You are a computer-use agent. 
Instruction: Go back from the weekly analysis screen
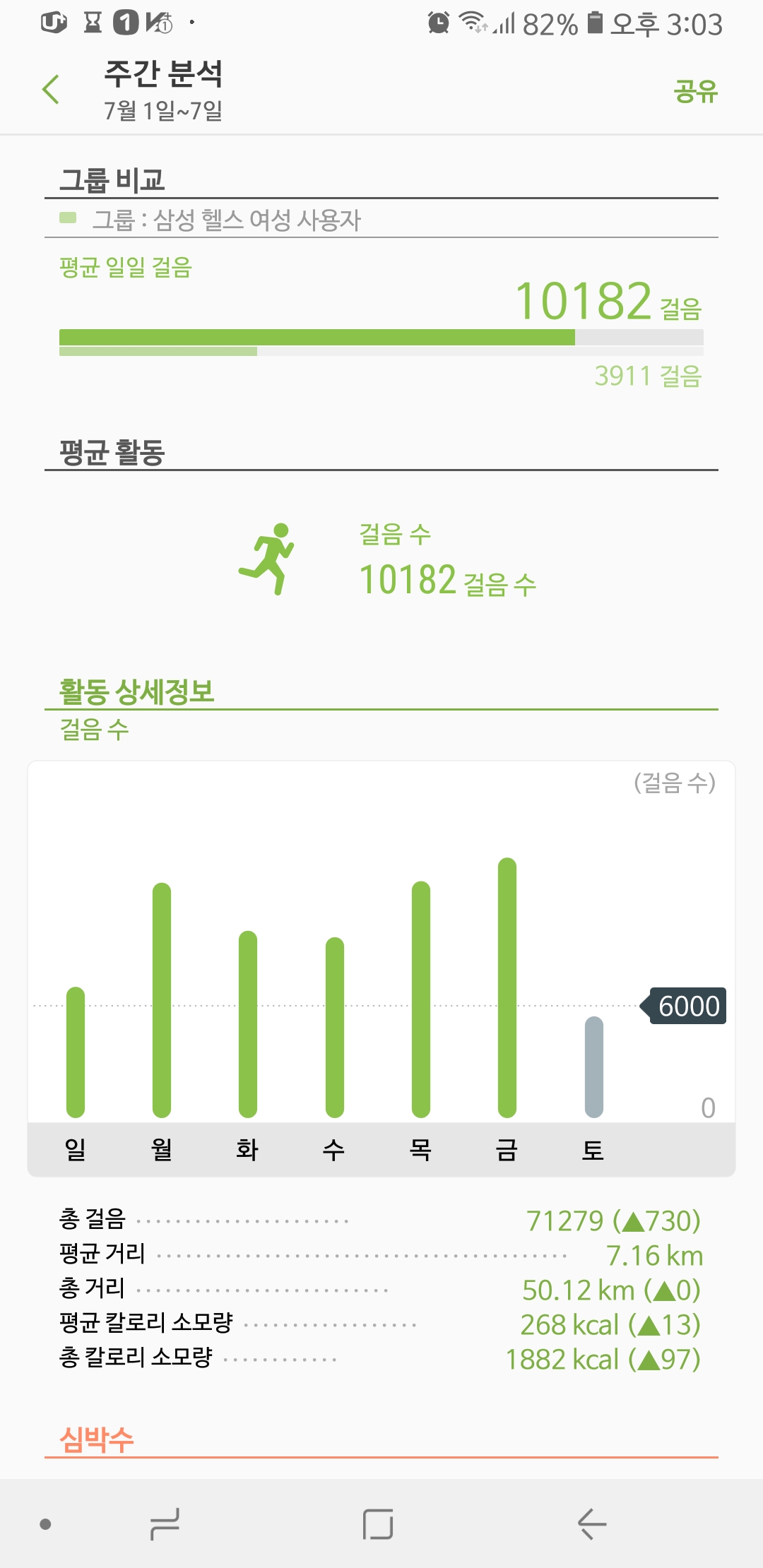(51, 90)
